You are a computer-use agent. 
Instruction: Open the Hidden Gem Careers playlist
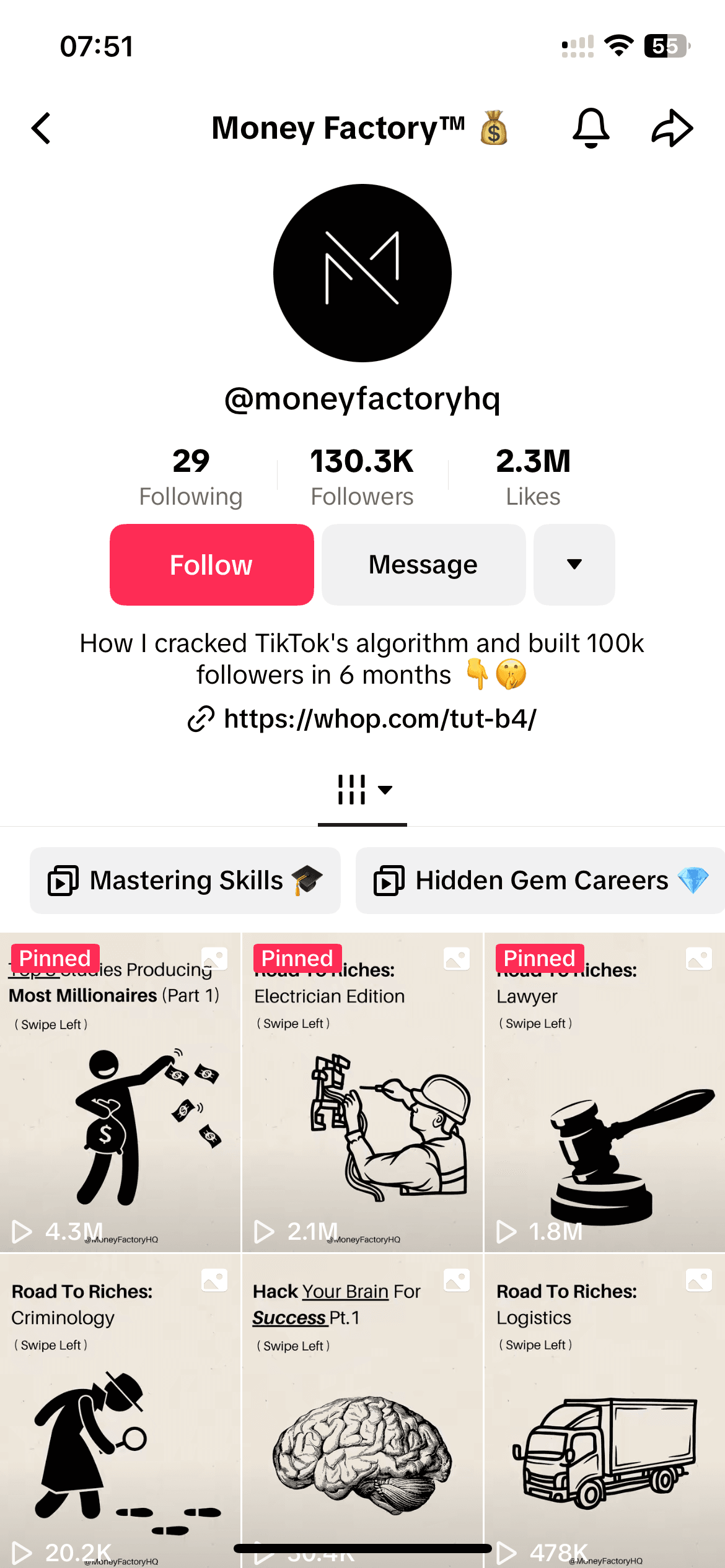[540, 881]
